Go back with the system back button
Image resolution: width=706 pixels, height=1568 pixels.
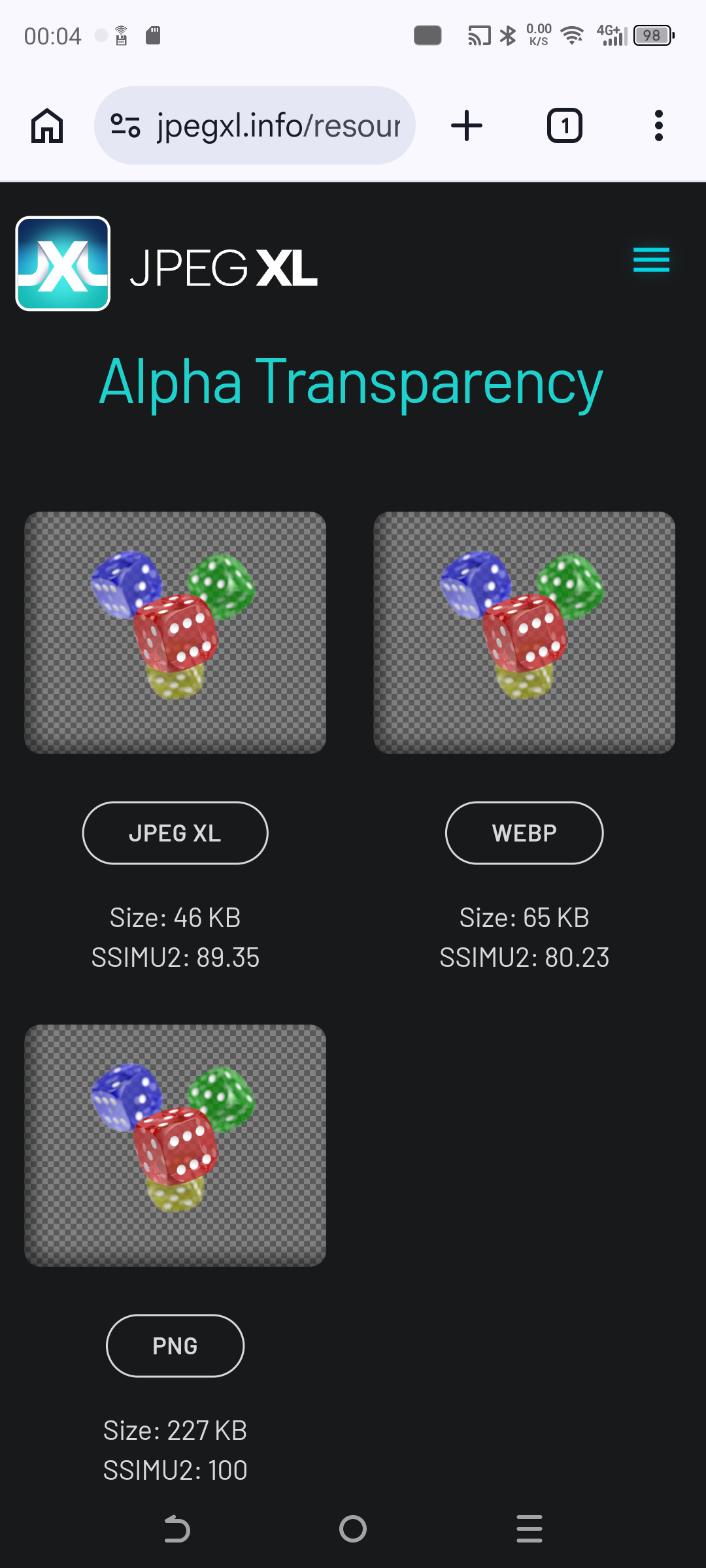[x=176, y=1529]
